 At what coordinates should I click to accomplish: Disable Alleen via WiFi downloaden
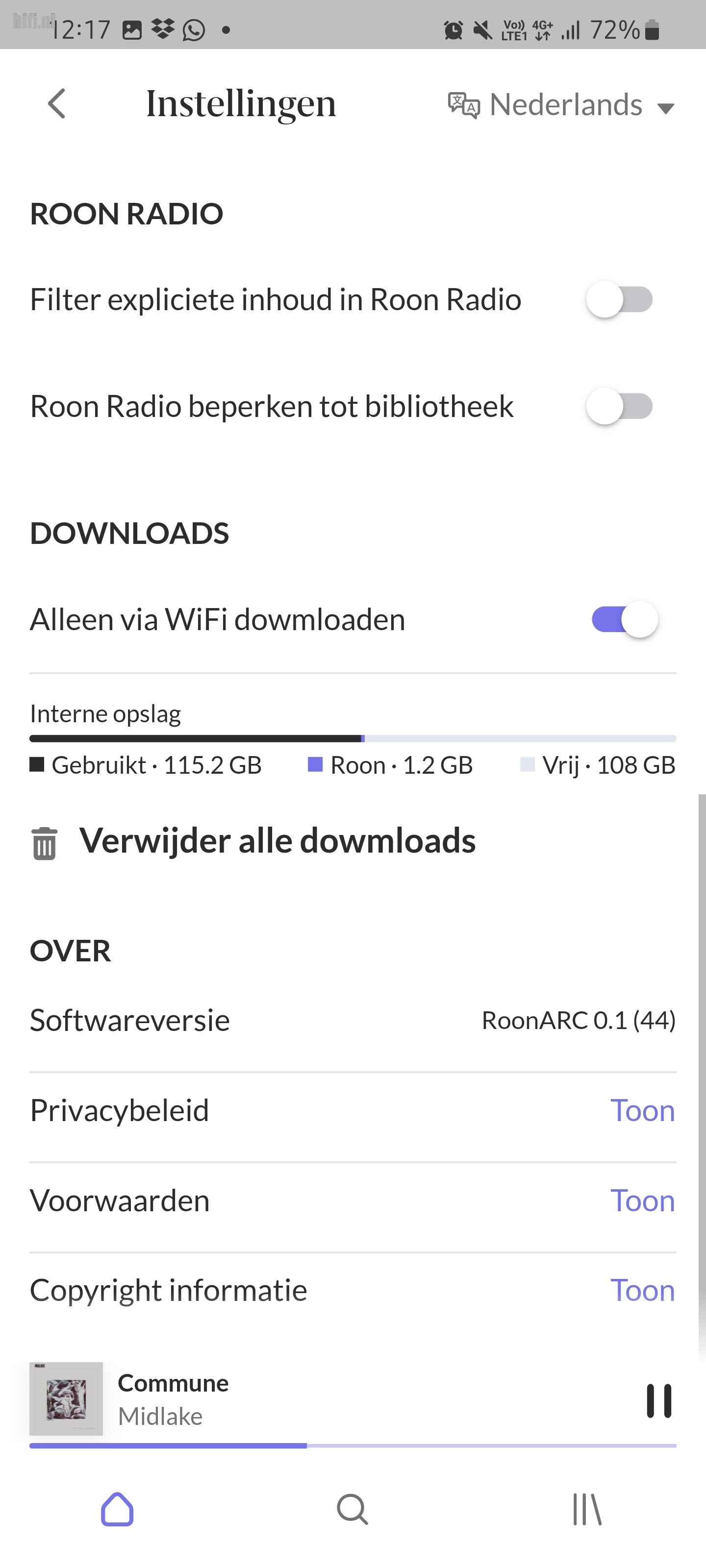tap(625, 620)
